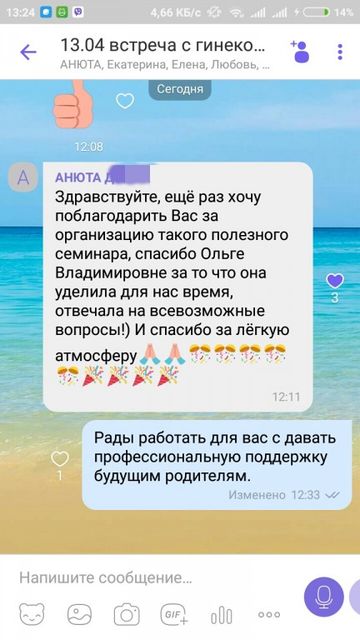
Task: Create a poll with the bars icon
Action: (x=222, y=615)
